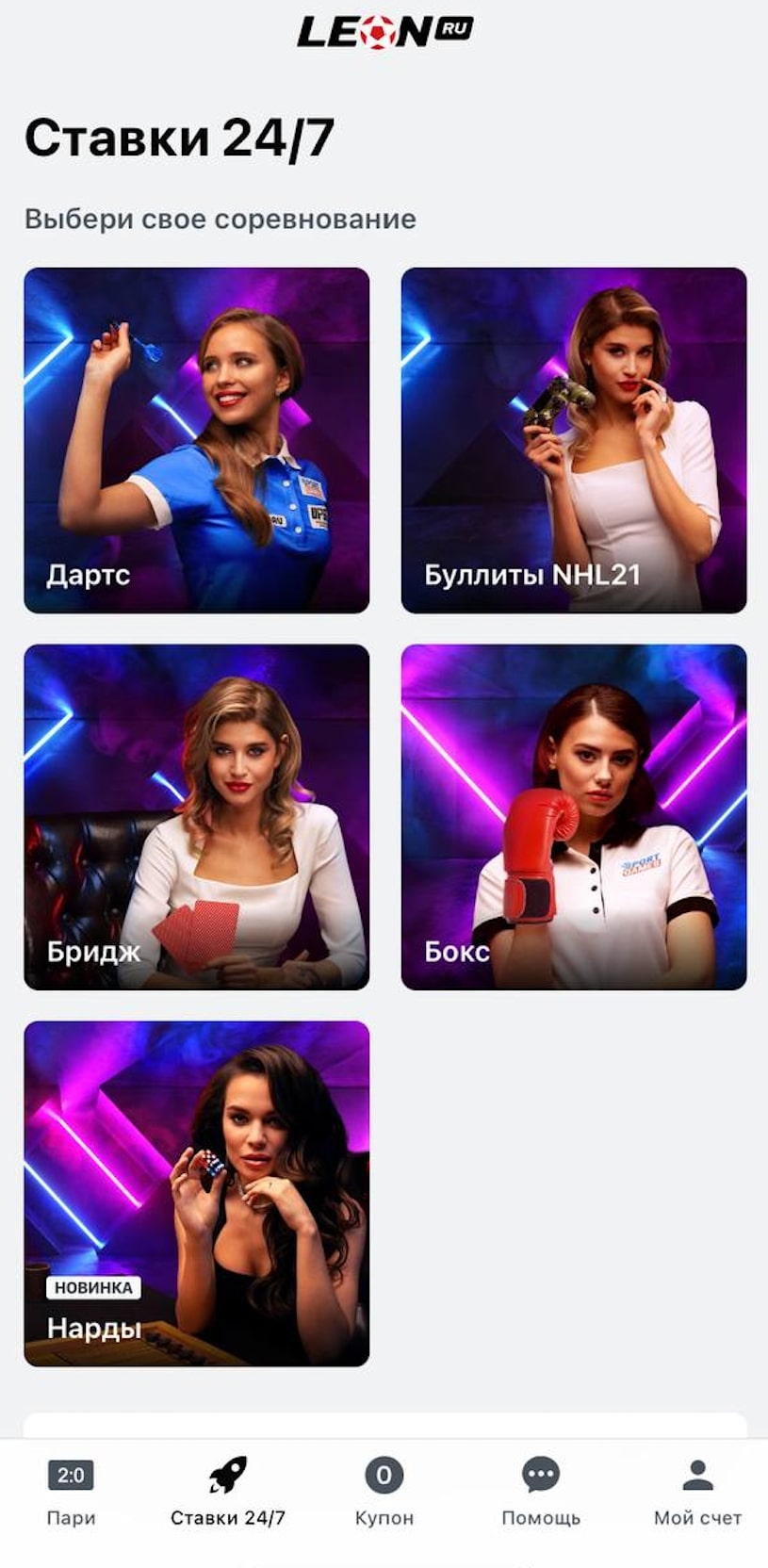768x1568 pixels.
Task: Open the Нарды competition card
Action: (195, 1194)
